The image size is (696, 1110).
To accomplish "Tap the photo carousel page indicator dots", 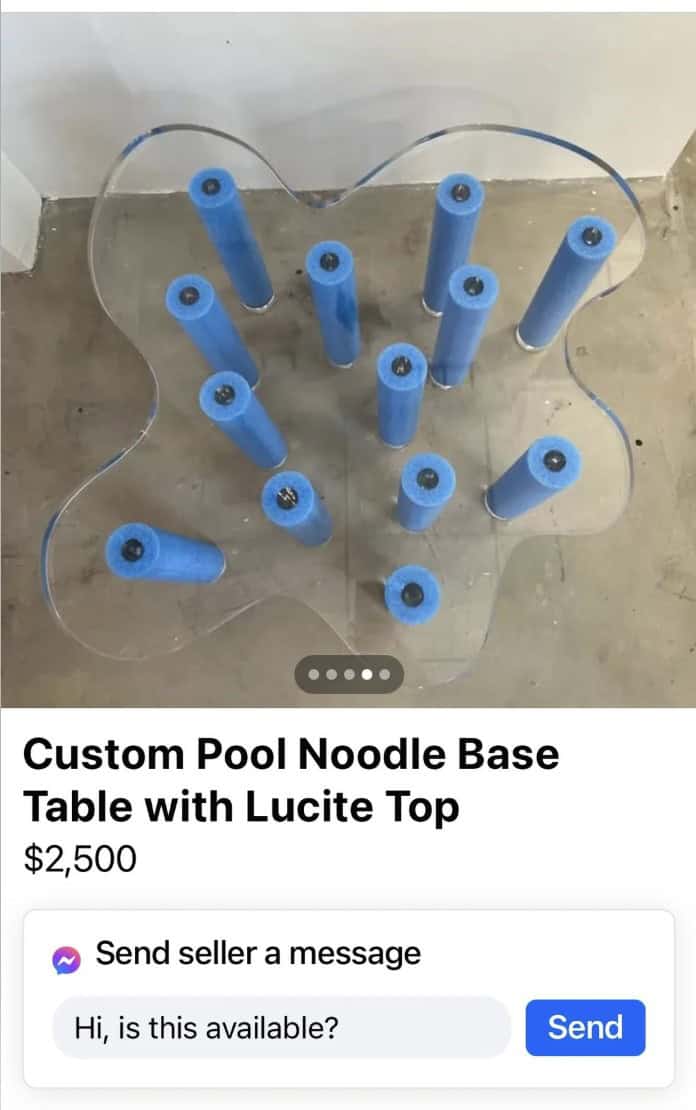I will 348,674.
